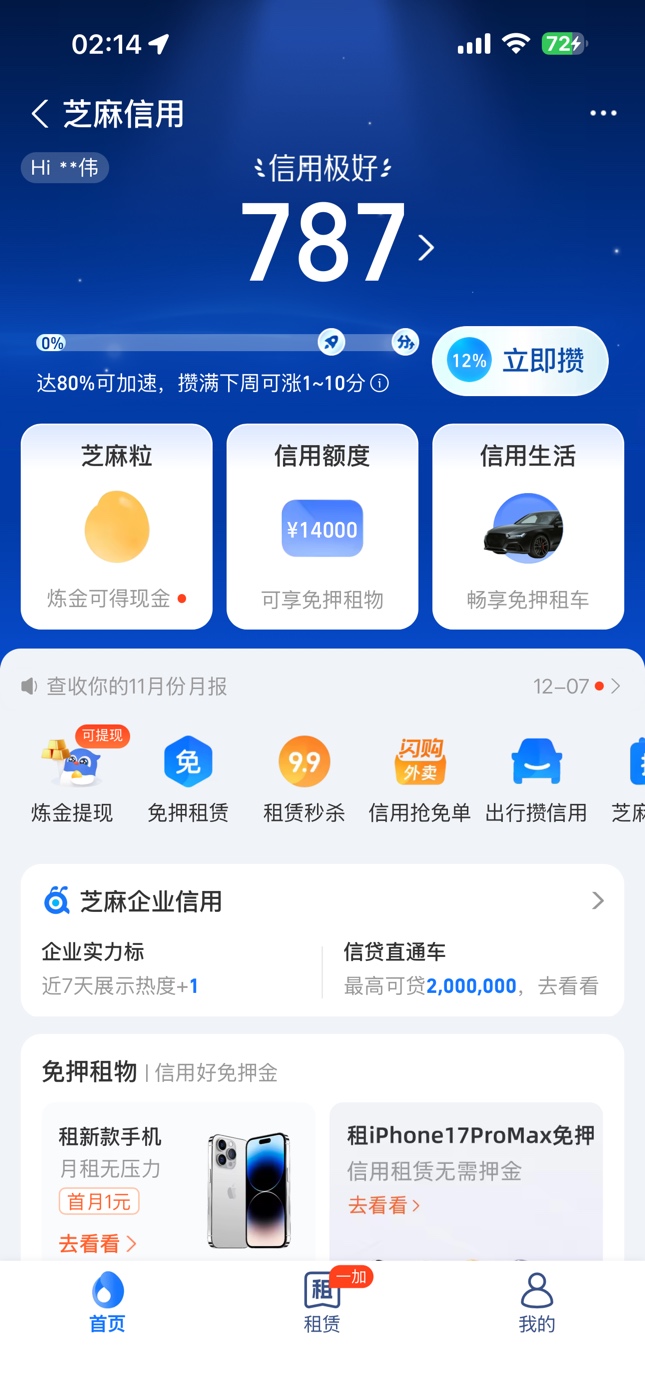Viewport: 645px width, 1398px height.
Task: Switch to the 我的 tab
Action: coord(537,1303)
